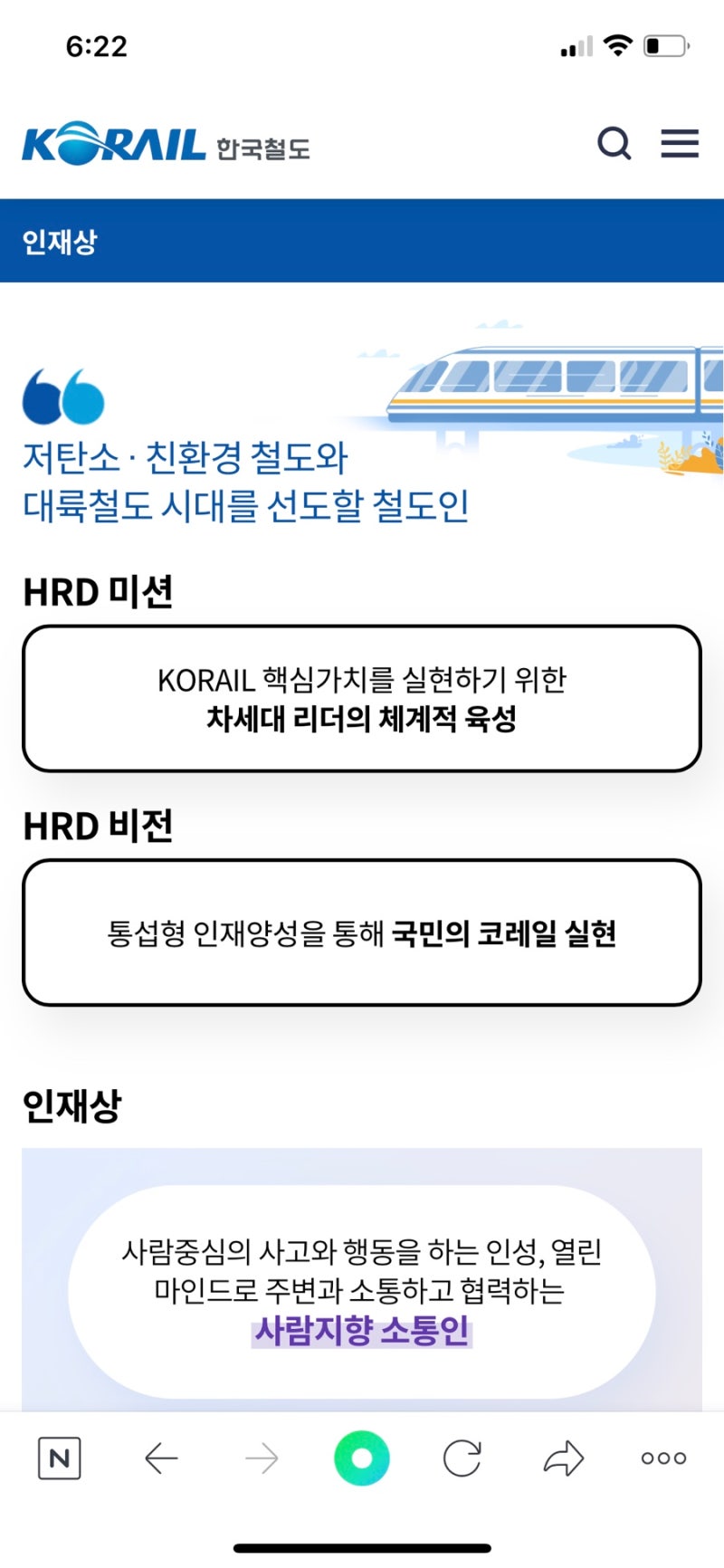Go back to previous page

click(x=161, y=1458)
